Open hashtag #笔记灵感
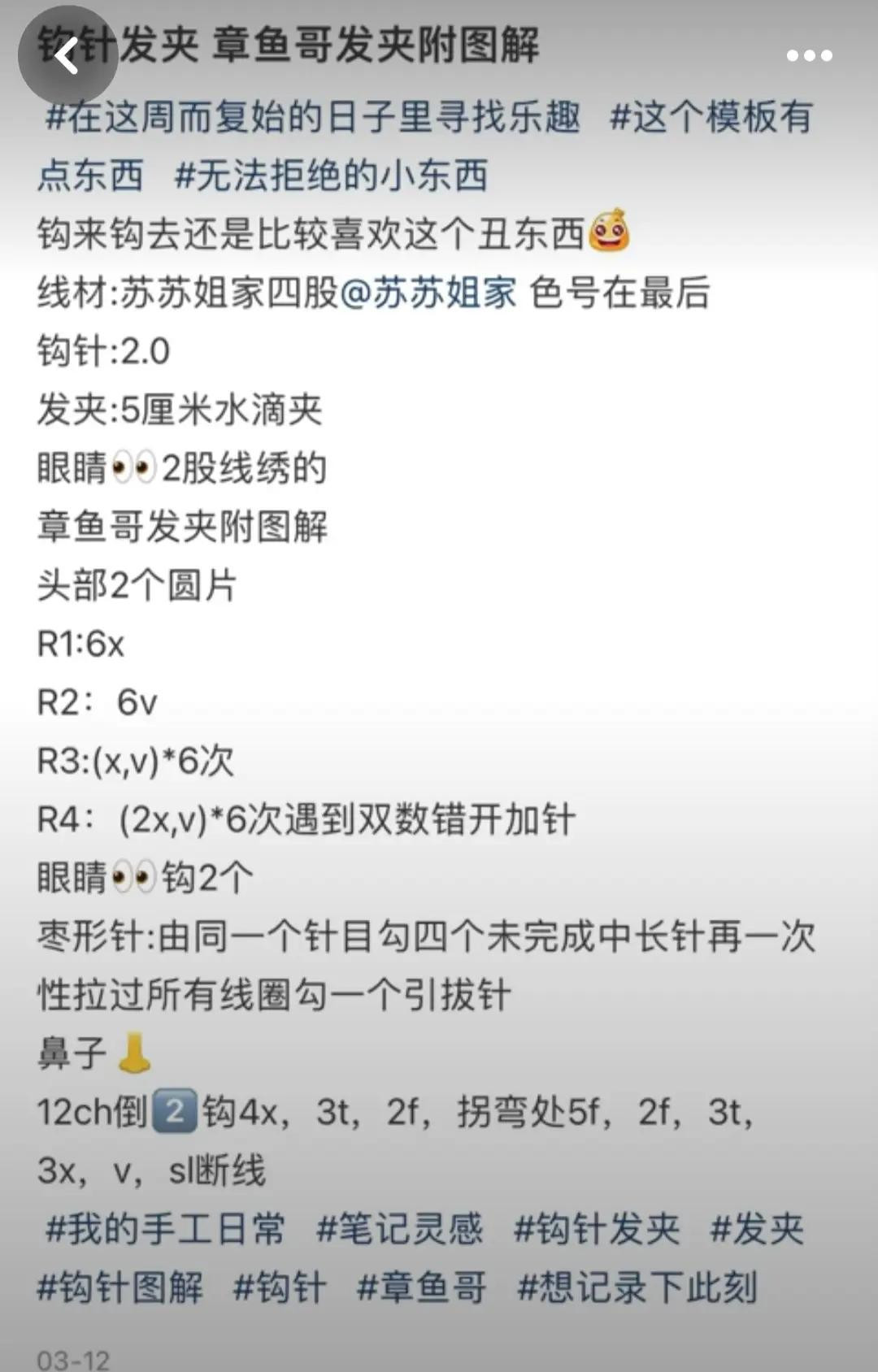 coord(399,1228)
